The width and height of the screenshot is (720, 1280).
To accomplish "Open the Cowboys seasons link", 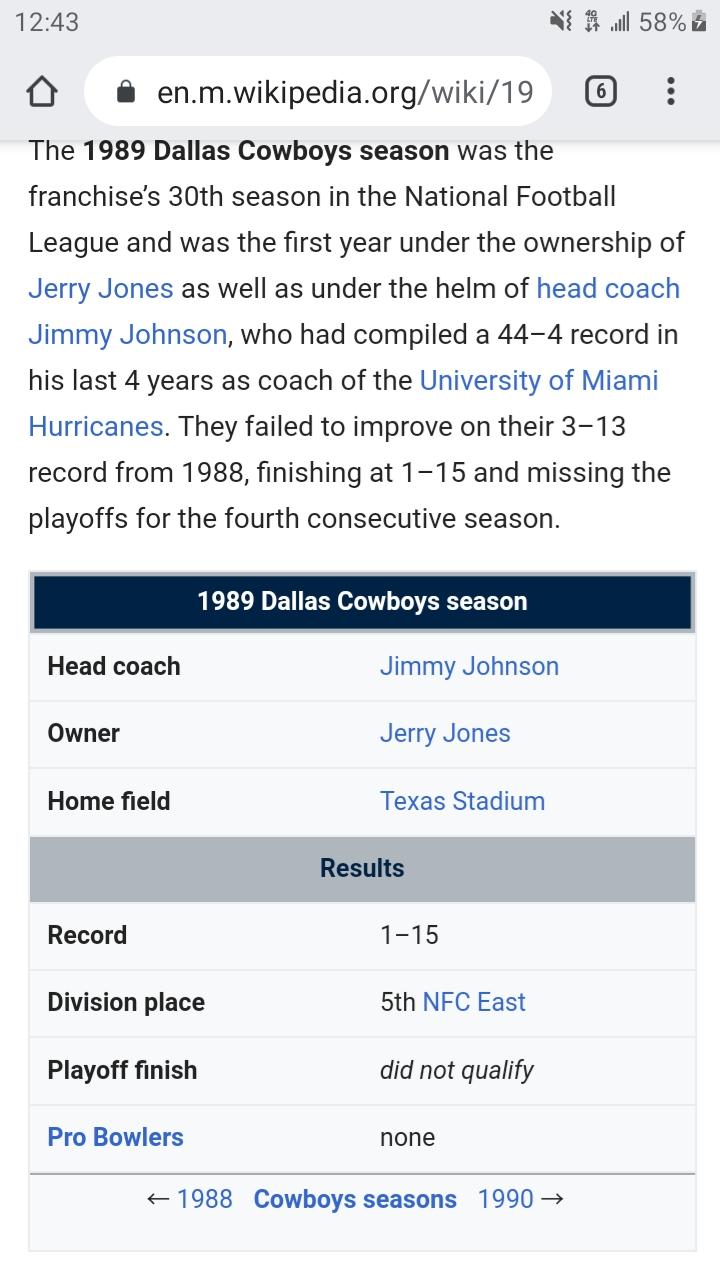I will (355, 1199).
